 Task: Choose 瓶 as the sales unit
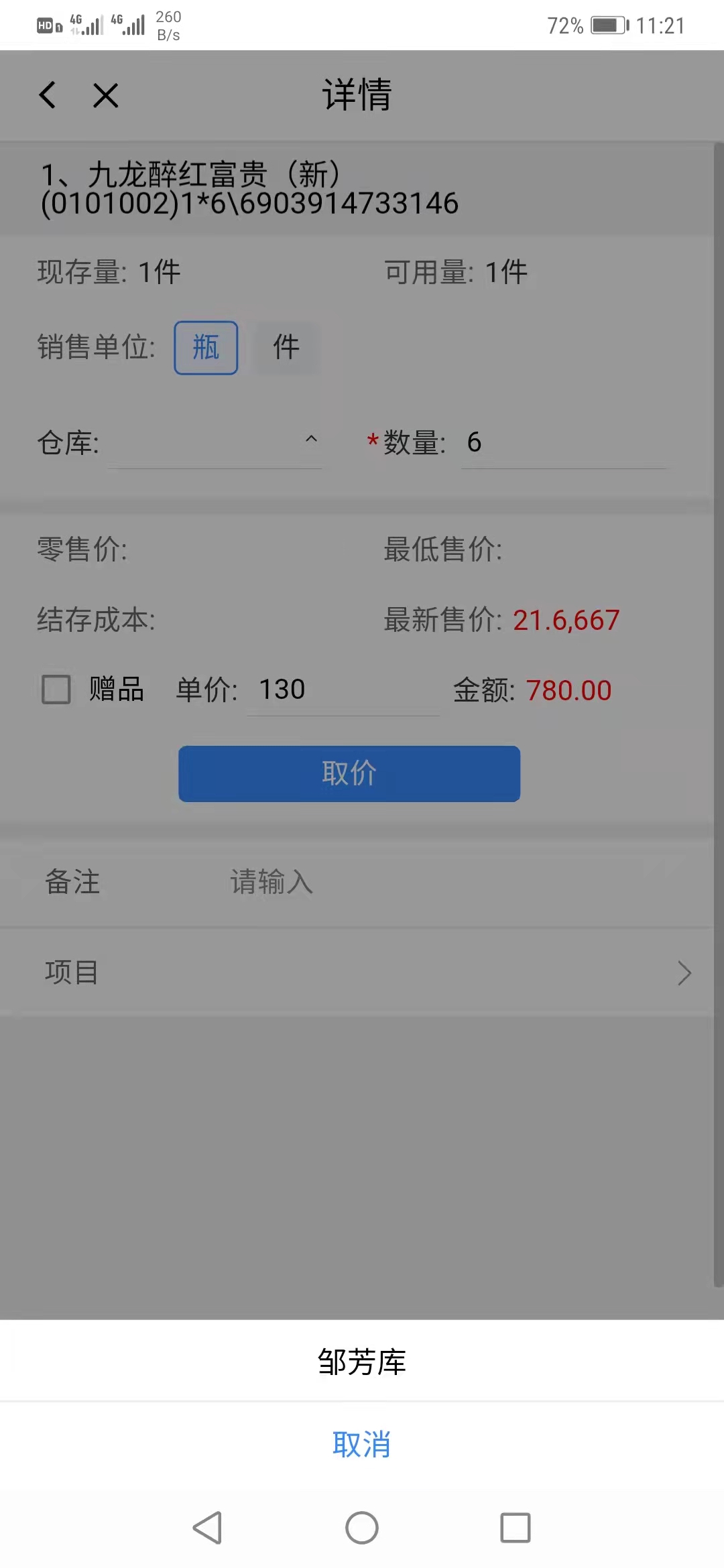point(206,348)
